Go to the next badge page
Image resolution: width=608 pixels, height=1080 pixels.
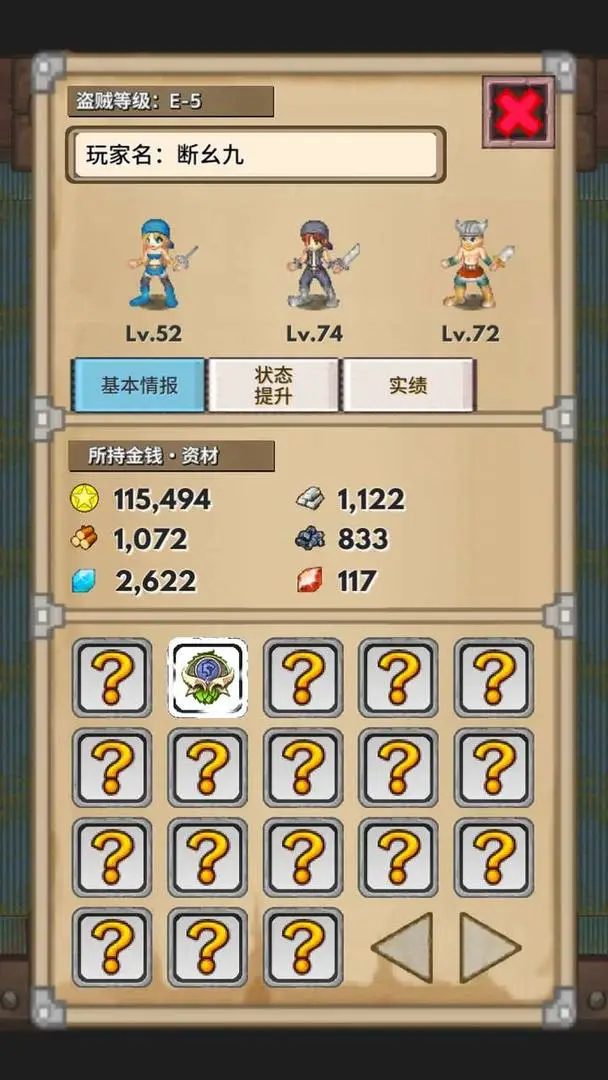click(489, 946)
